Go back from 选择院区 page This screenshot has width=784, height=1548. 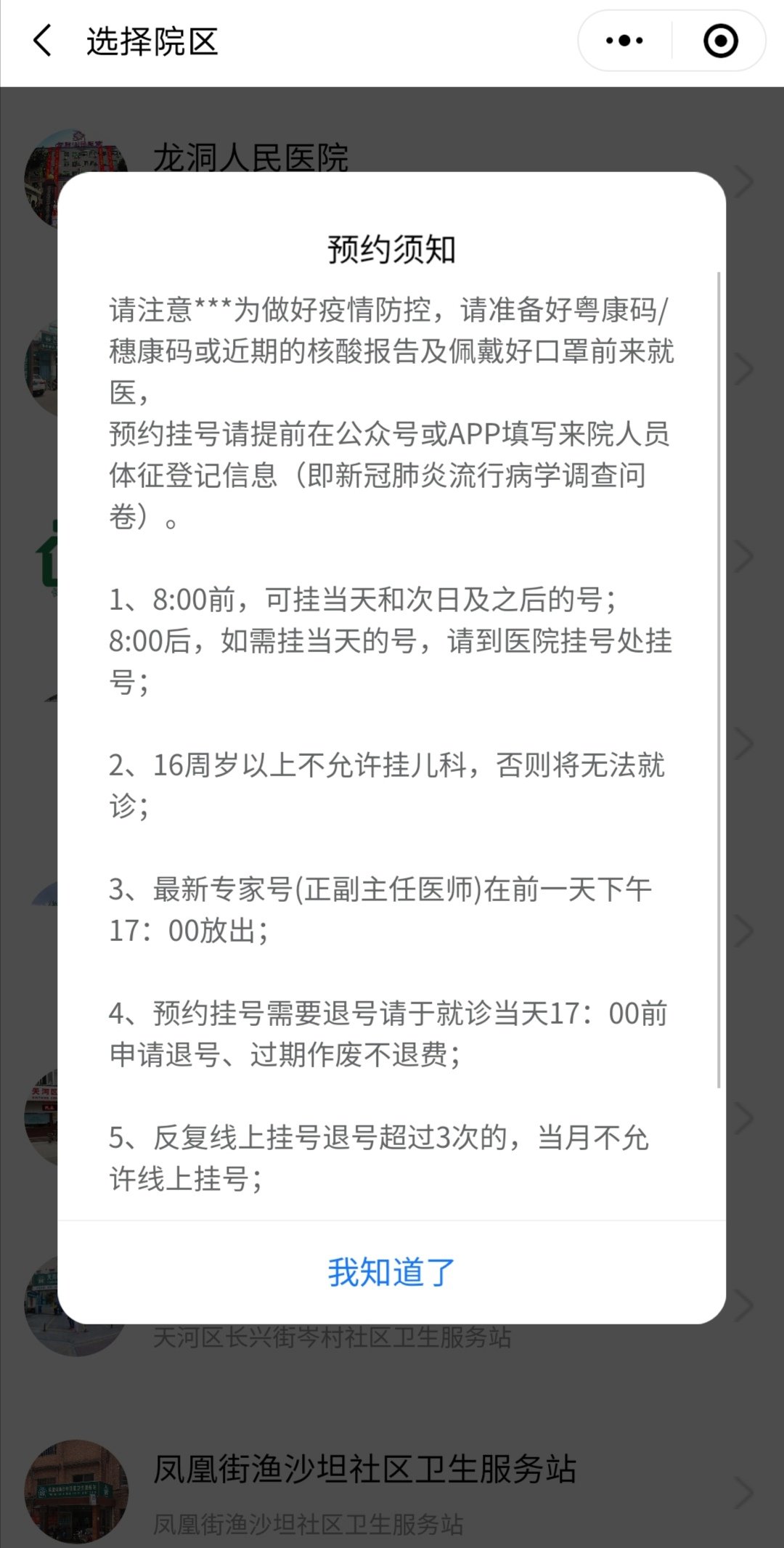[43, 41]
